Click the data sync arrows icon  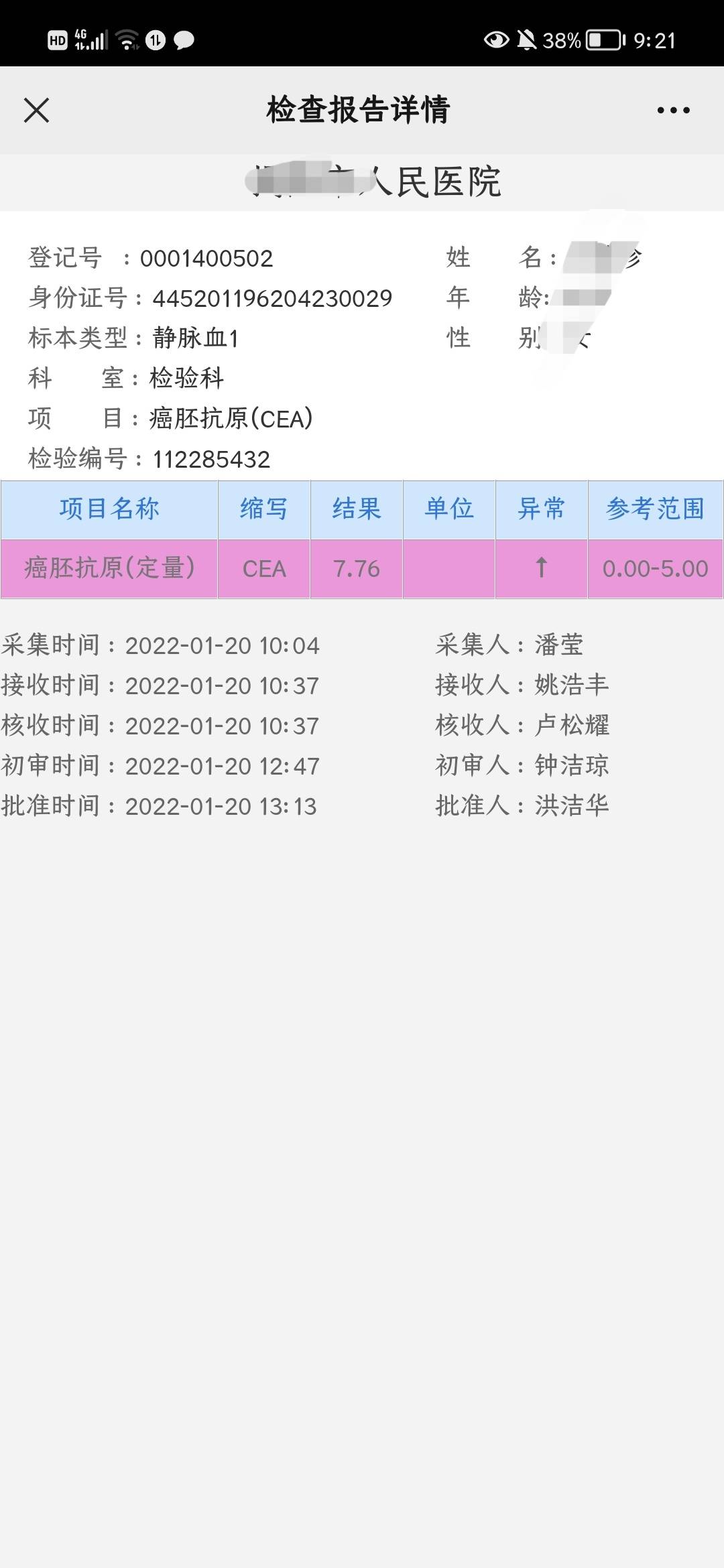(x=154, y=40)
